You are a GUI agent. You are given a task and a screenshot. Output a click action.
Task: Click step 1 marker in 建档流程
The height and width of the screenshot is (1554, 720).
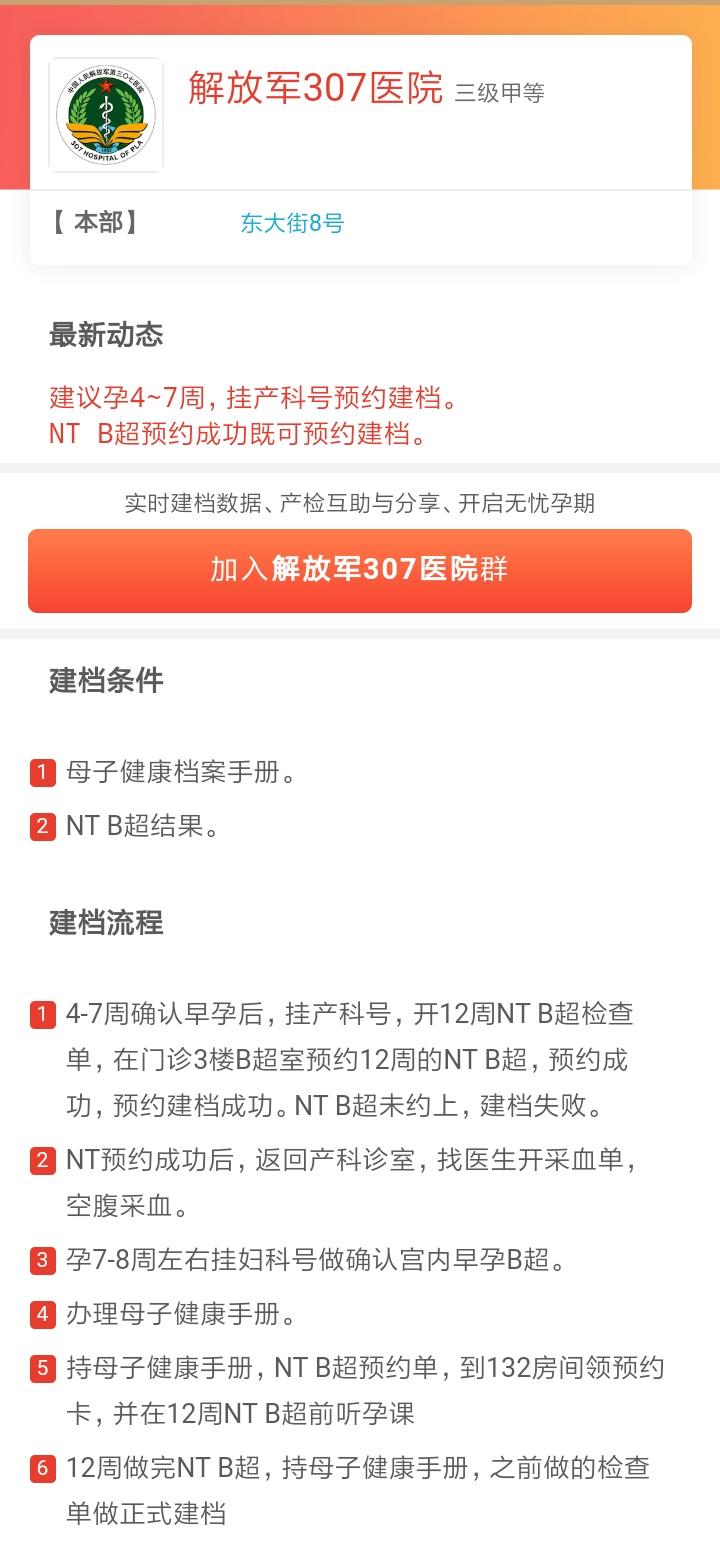(x=42, y=1014)
